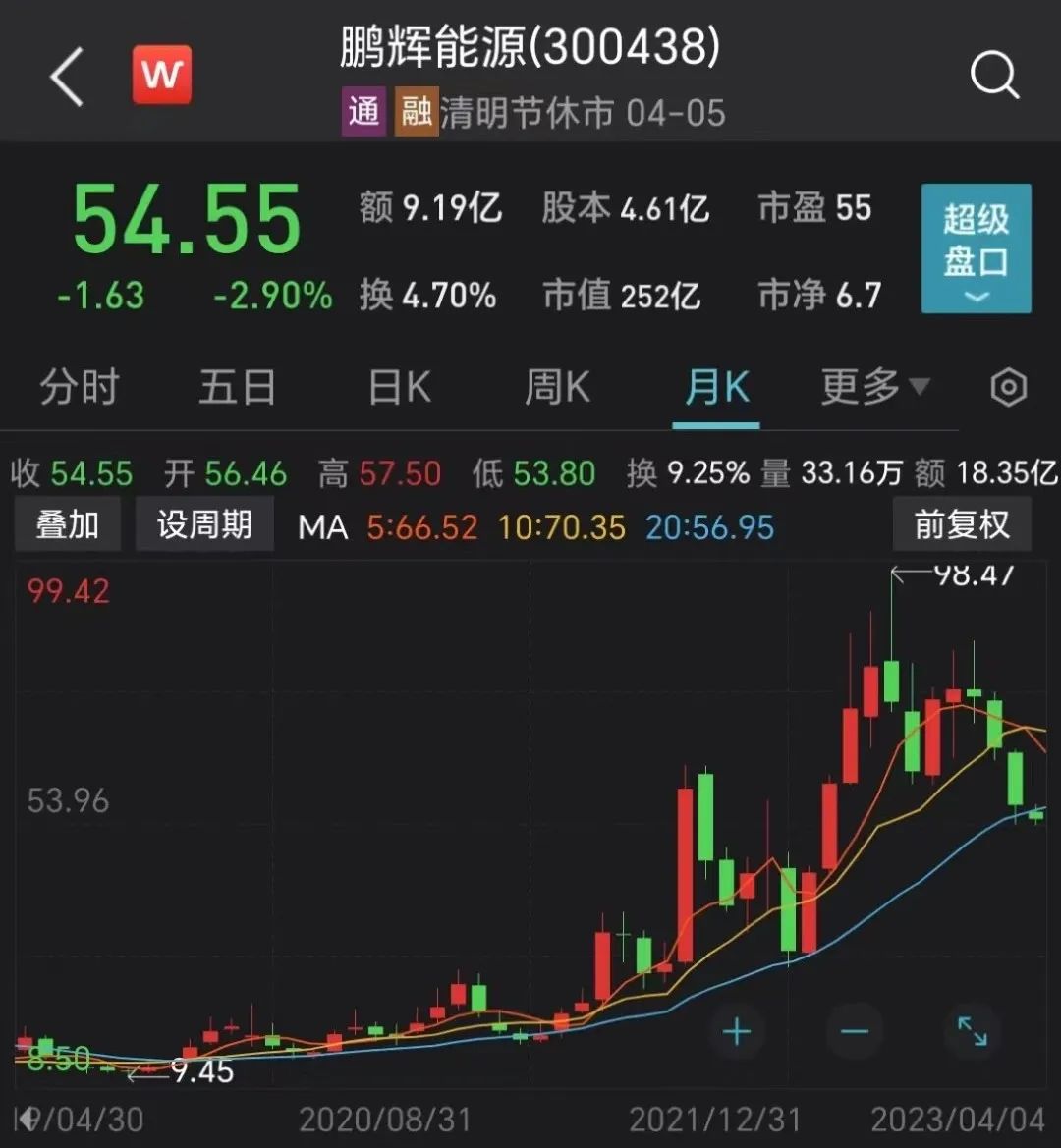Go back with the top-left arrow
This screenshot has width=1061, height=1148.
pos(67,77)
